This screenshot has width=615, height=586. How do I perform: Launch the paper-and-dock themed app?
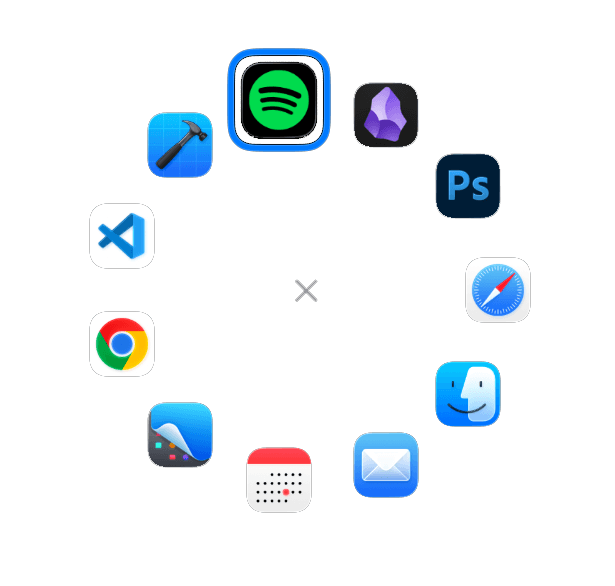(180, 435)
